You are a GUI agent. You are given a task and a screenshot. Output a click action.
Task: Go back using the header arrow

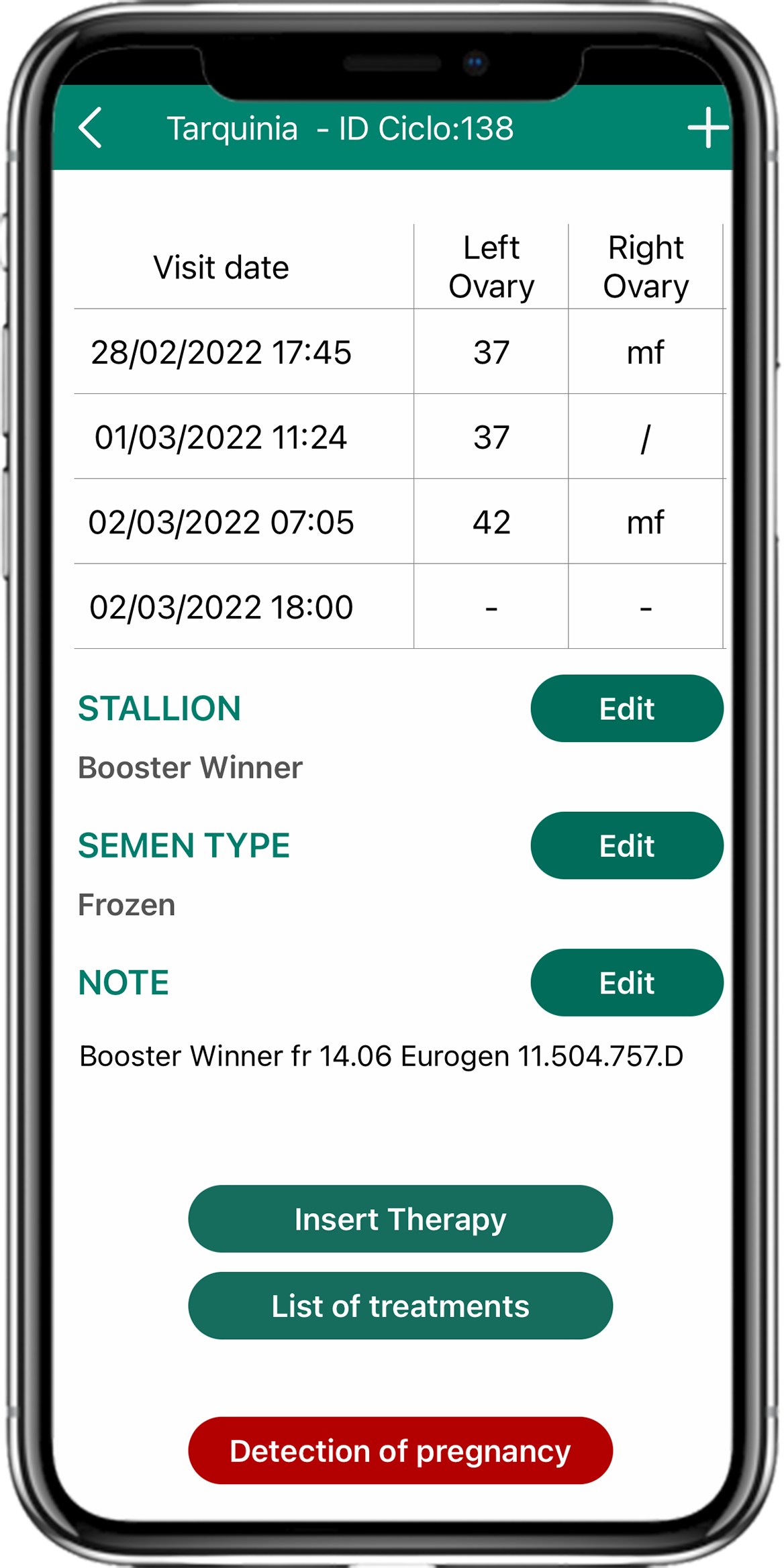90,127
